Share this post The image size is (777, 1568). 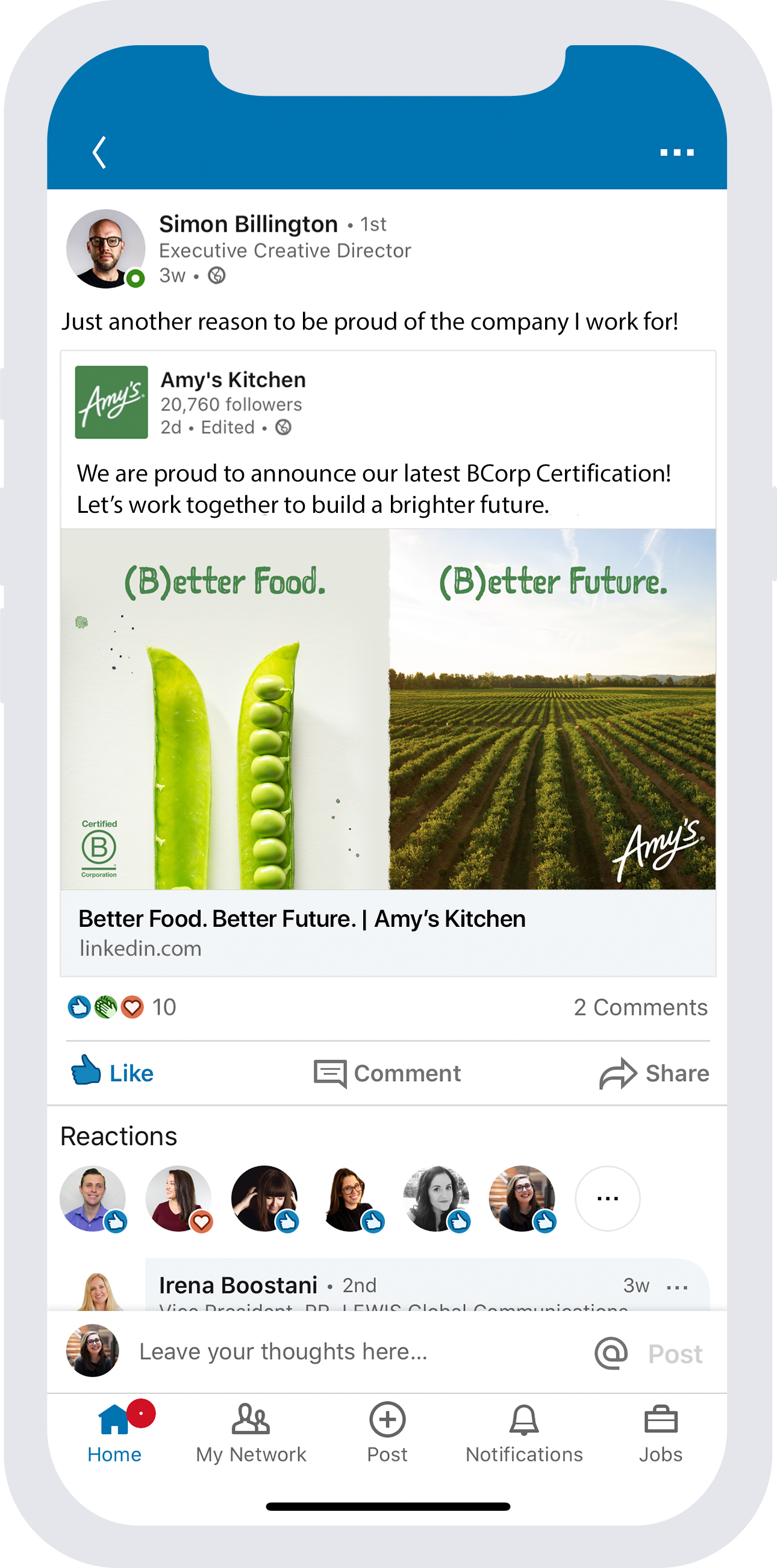point(654,1073)
